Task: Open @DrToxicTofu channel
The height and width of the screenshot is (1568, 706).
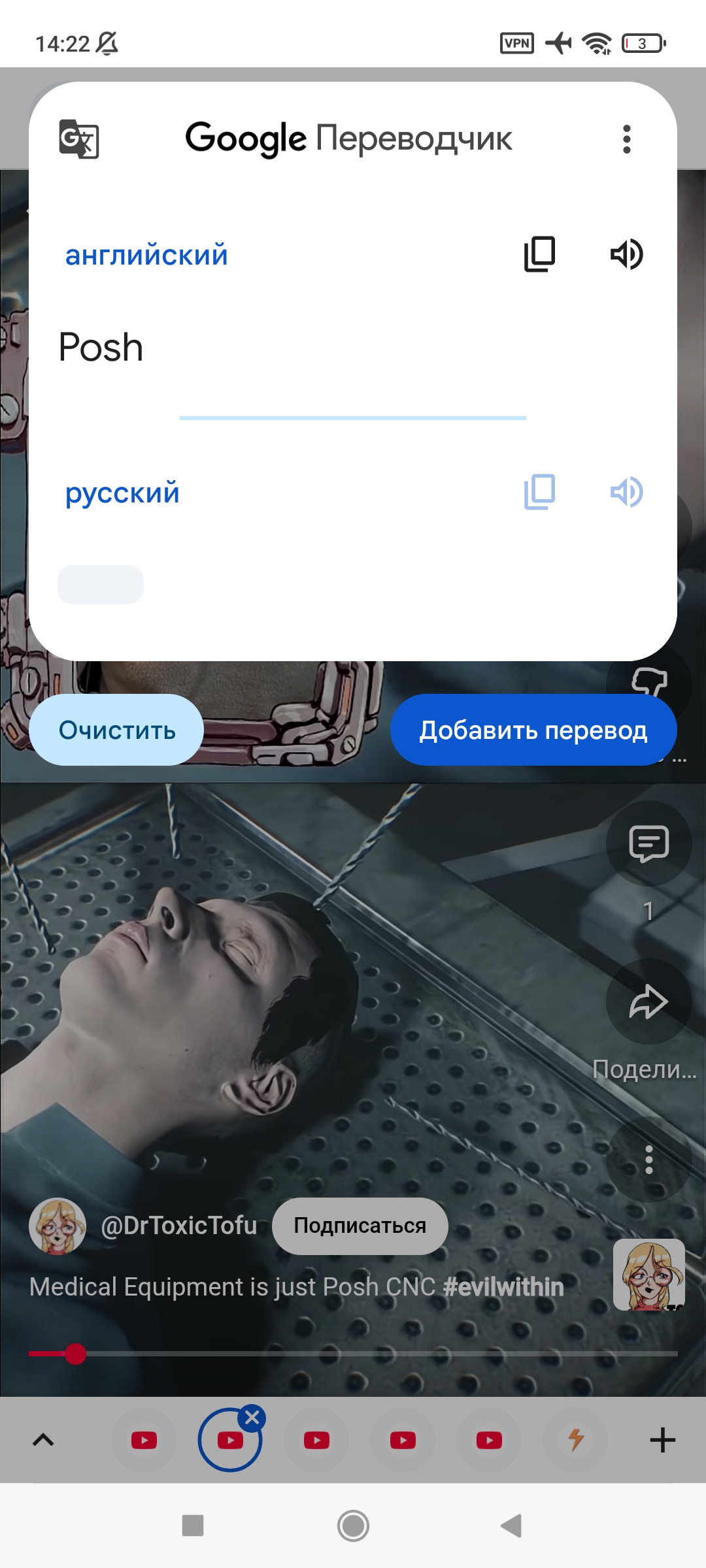Action: [x=178, y=1226]
